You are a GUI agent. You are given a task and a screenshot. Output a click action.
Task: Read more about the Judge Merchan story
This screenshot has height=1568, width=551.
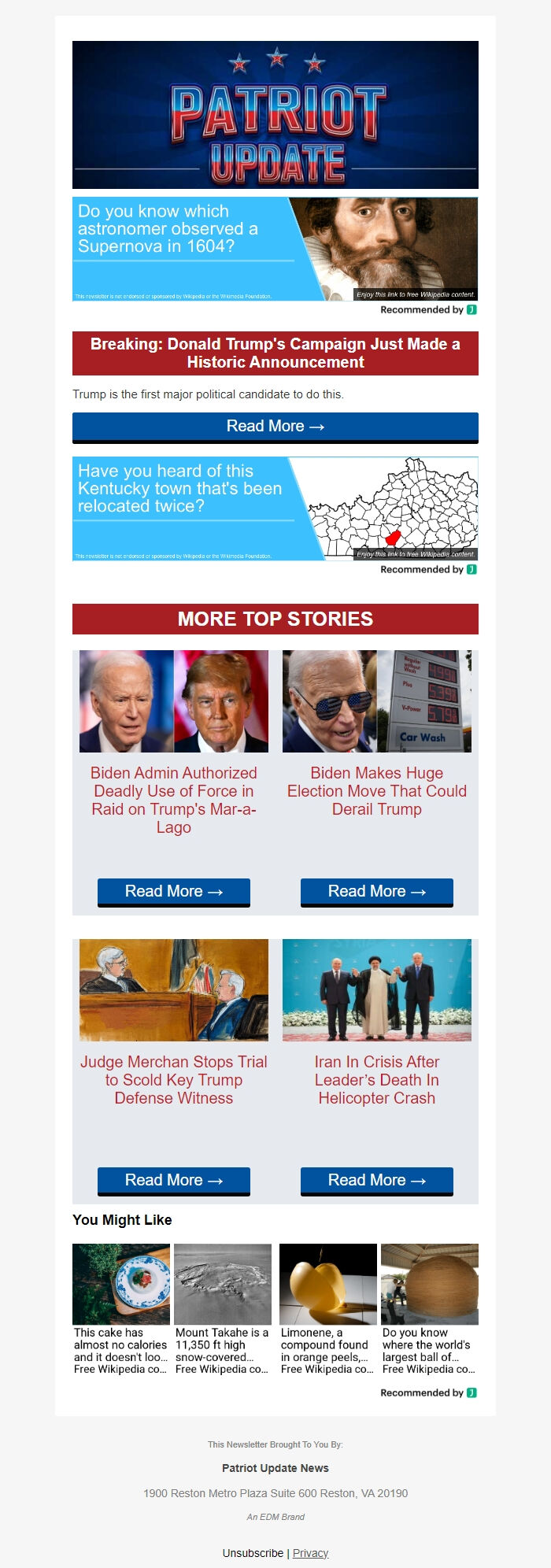pyautogui.click(x=173, y=1181)
